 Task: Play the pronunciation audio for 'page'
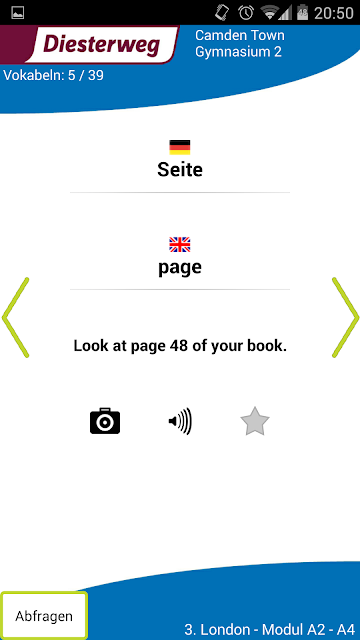(180, 421)
